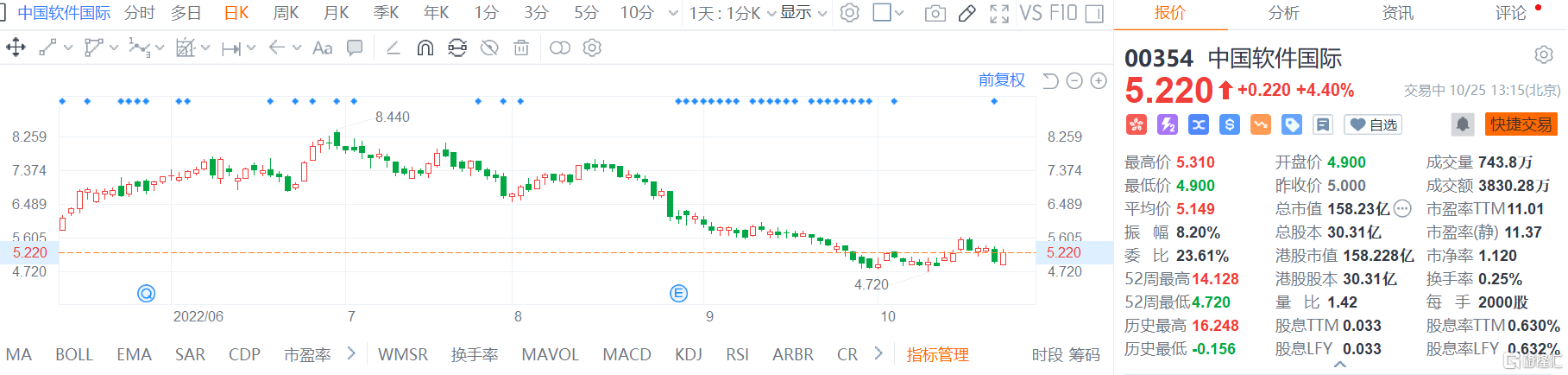Open the 资讯 news tab

coord(1397,13)
